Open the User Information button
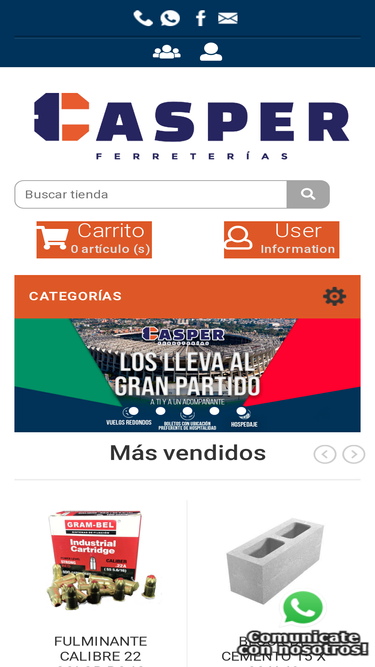Image resolution: width=375 pixels, height=667 pixels. click(x=281, y=239)
